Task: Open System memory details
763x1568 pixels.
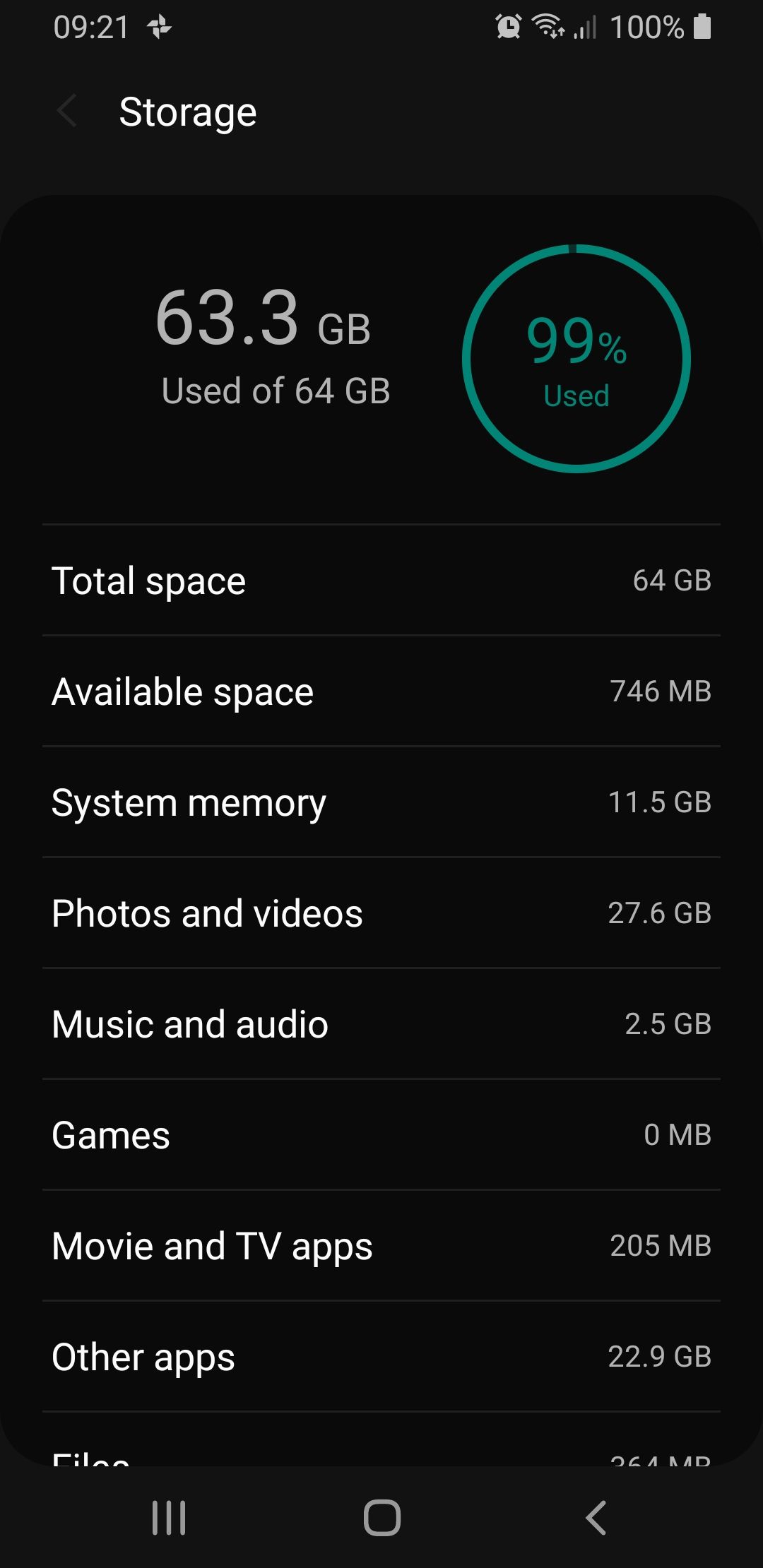Action: click(x=381, y=802)
